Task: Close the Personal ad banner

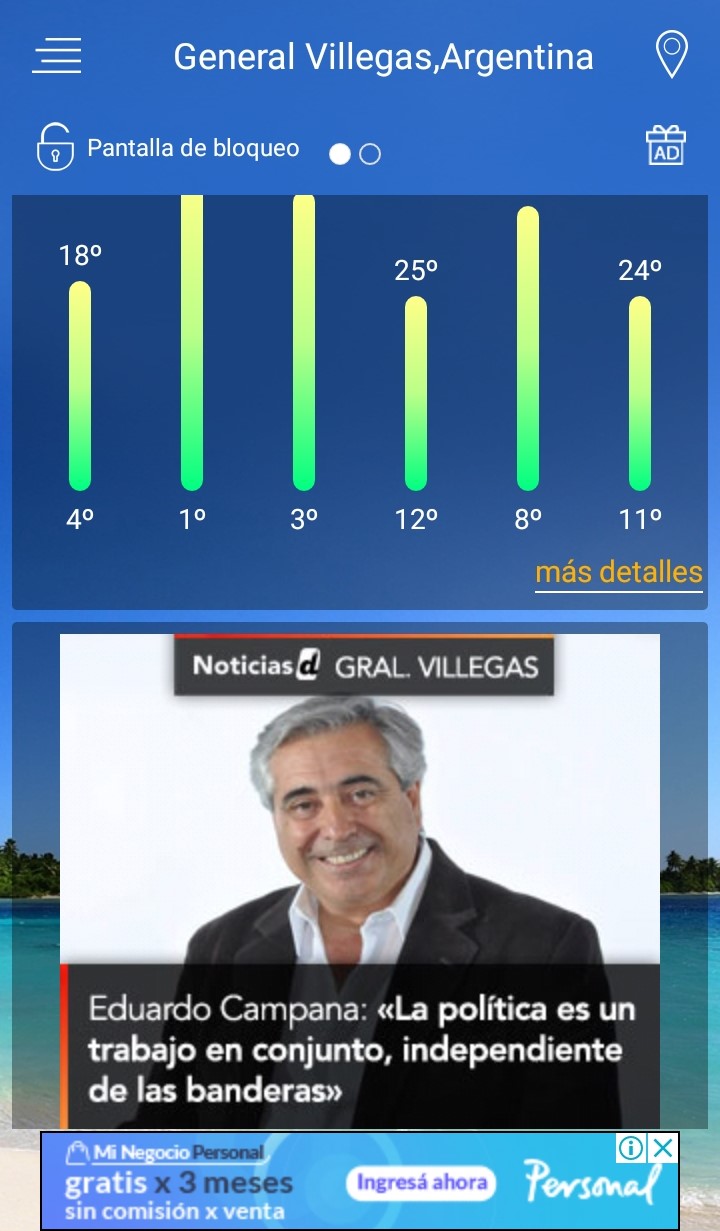Action: click(662, 1148)
